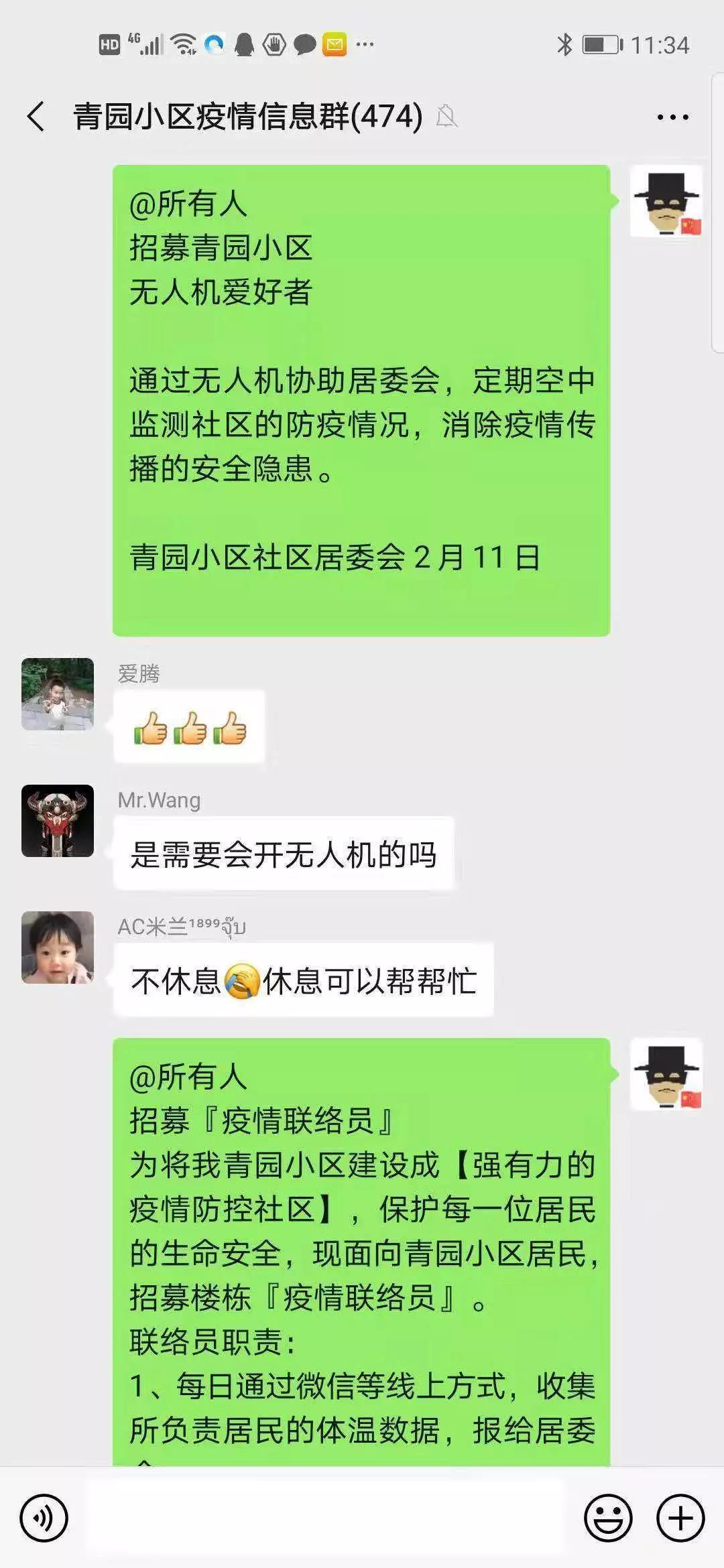Go back from the 青园小区疫情信息群 chat
Viewport: 724px width, 1568px height.
click(x=36, y=117)
